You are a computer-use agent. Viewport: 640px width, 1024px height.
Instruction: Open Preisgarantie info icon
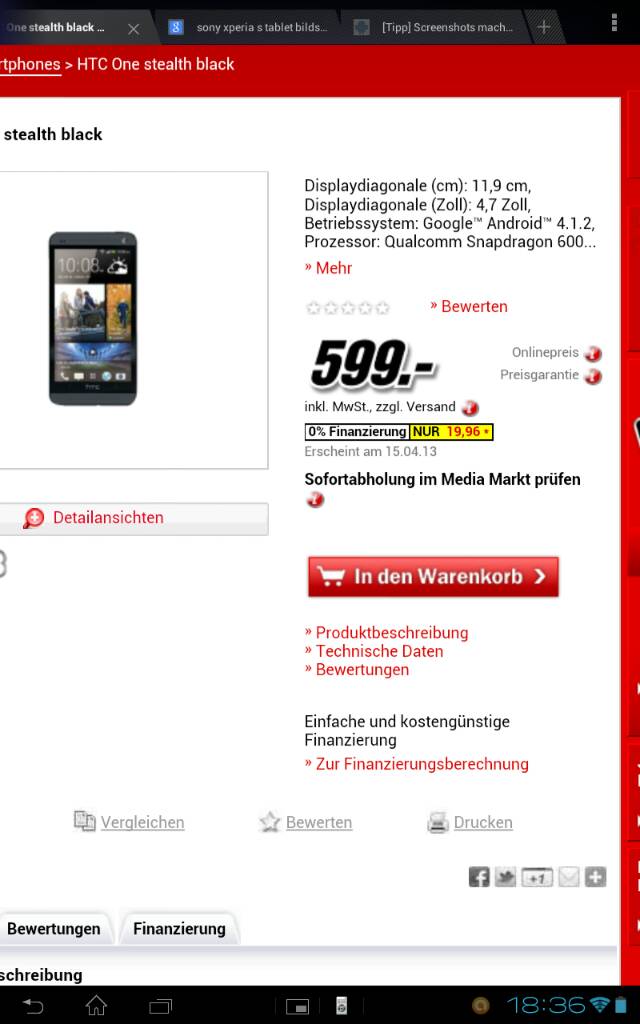[x=592, y=376]
